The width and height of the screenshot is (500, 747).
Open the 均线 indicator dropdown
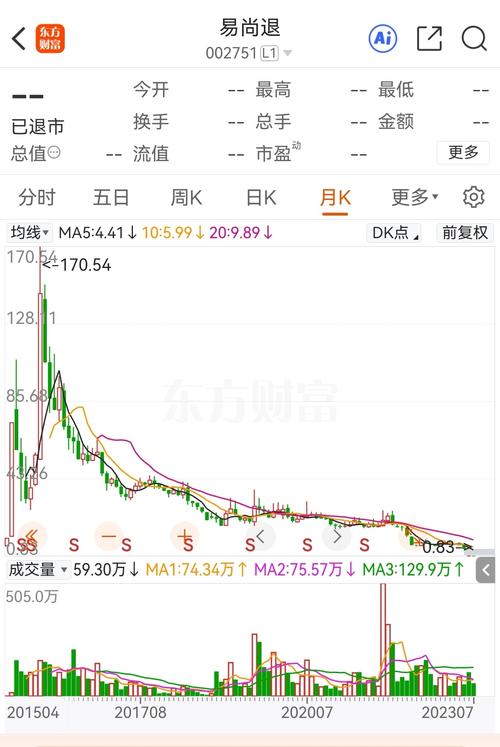30,232
